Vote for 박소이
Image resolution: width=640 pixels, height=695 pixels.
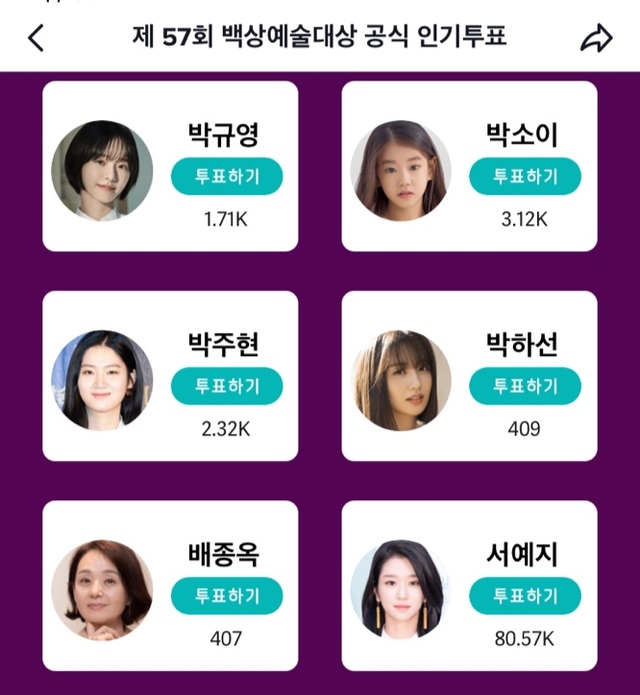(525, 177)
